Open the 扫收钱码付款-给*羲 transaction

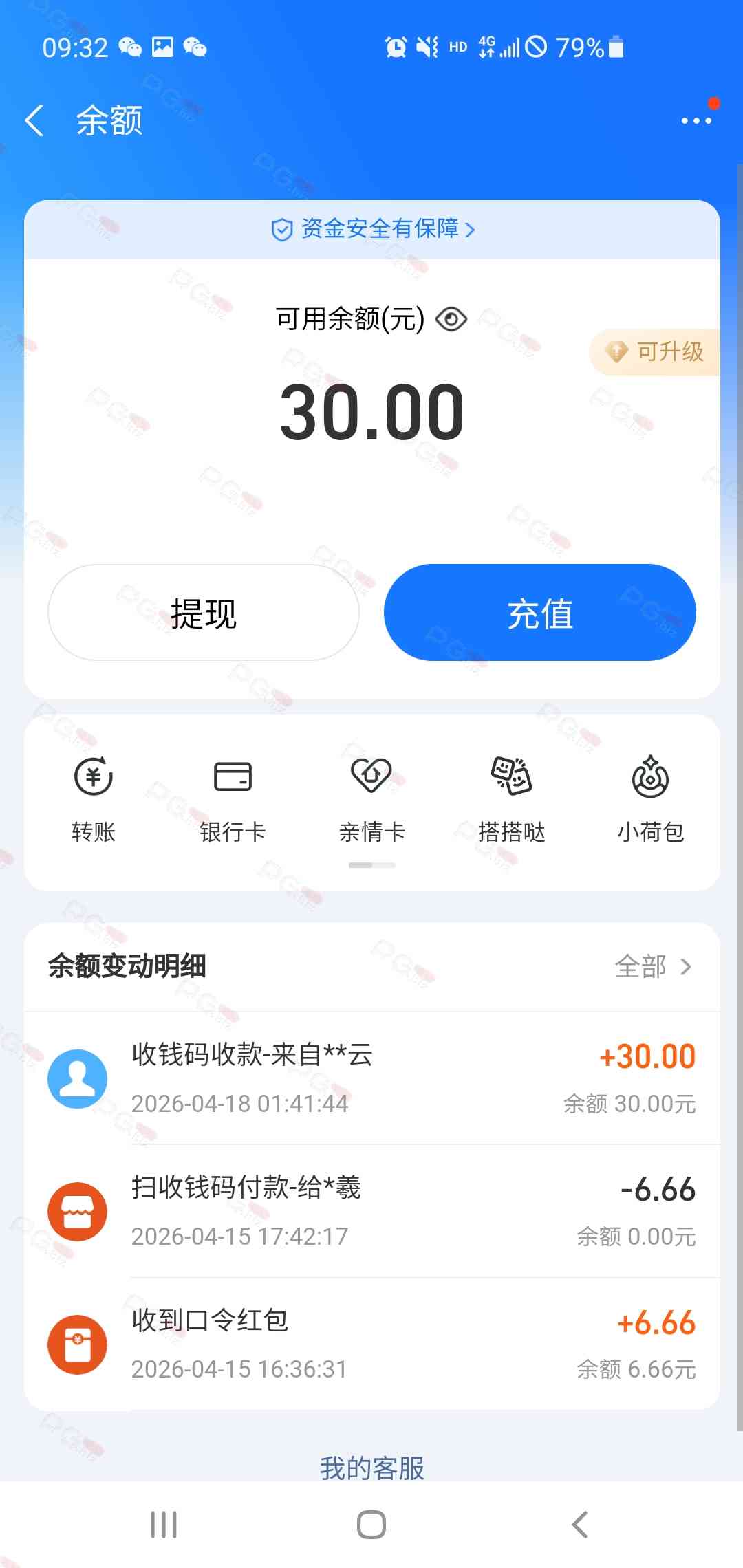pyautogui.click(x=372, y=1211)
